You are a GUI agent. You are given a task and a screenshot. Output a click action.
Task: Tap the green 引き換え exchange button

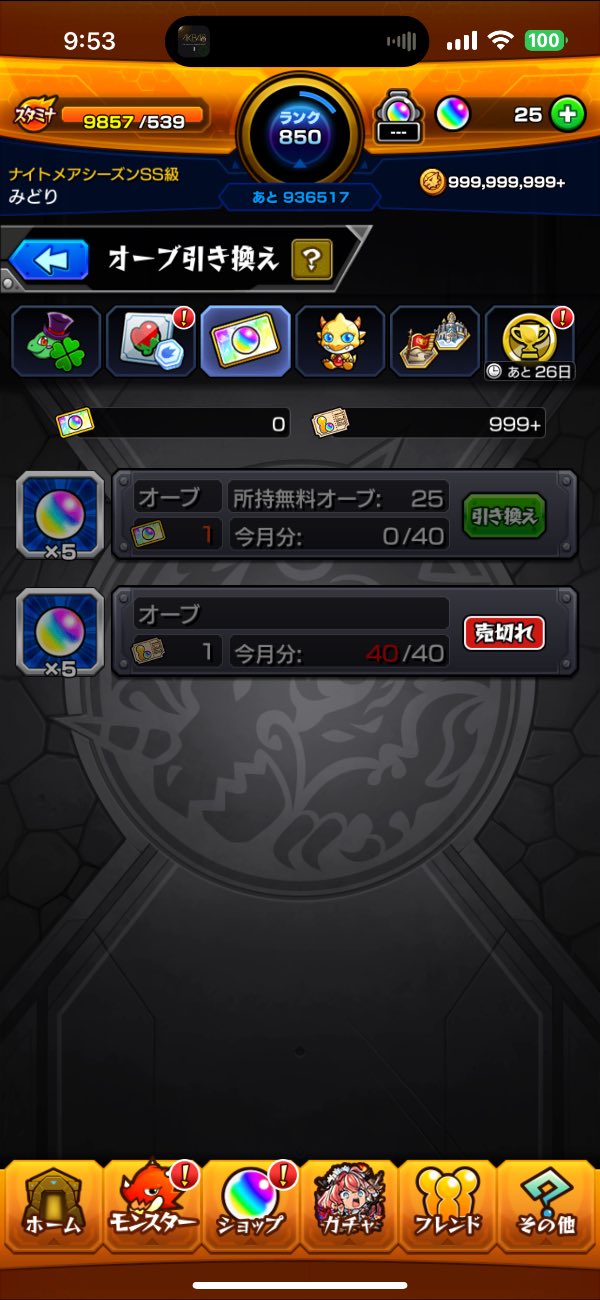(x=504, y=516)
